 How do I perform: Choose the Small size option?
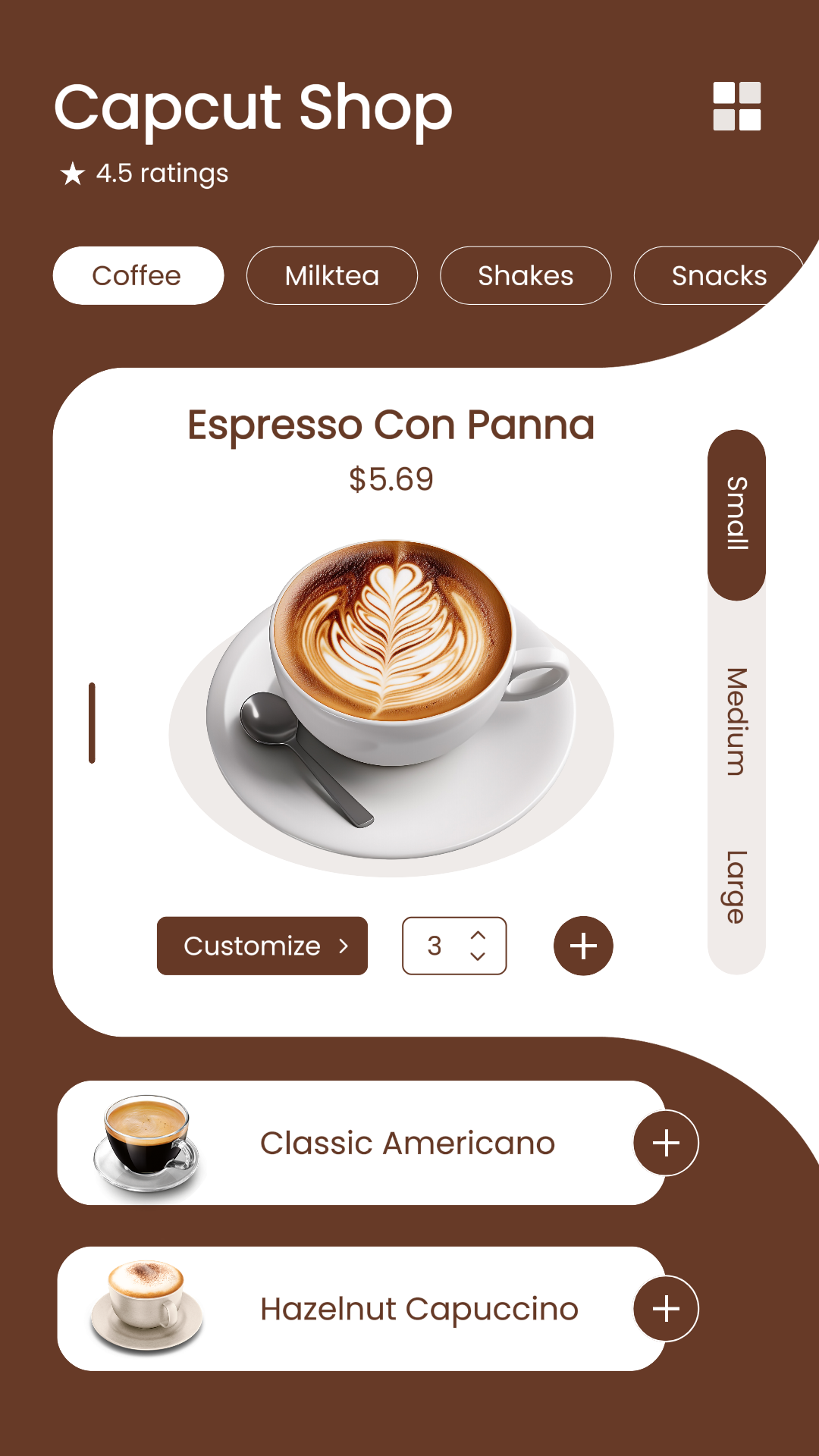(736, 514)
